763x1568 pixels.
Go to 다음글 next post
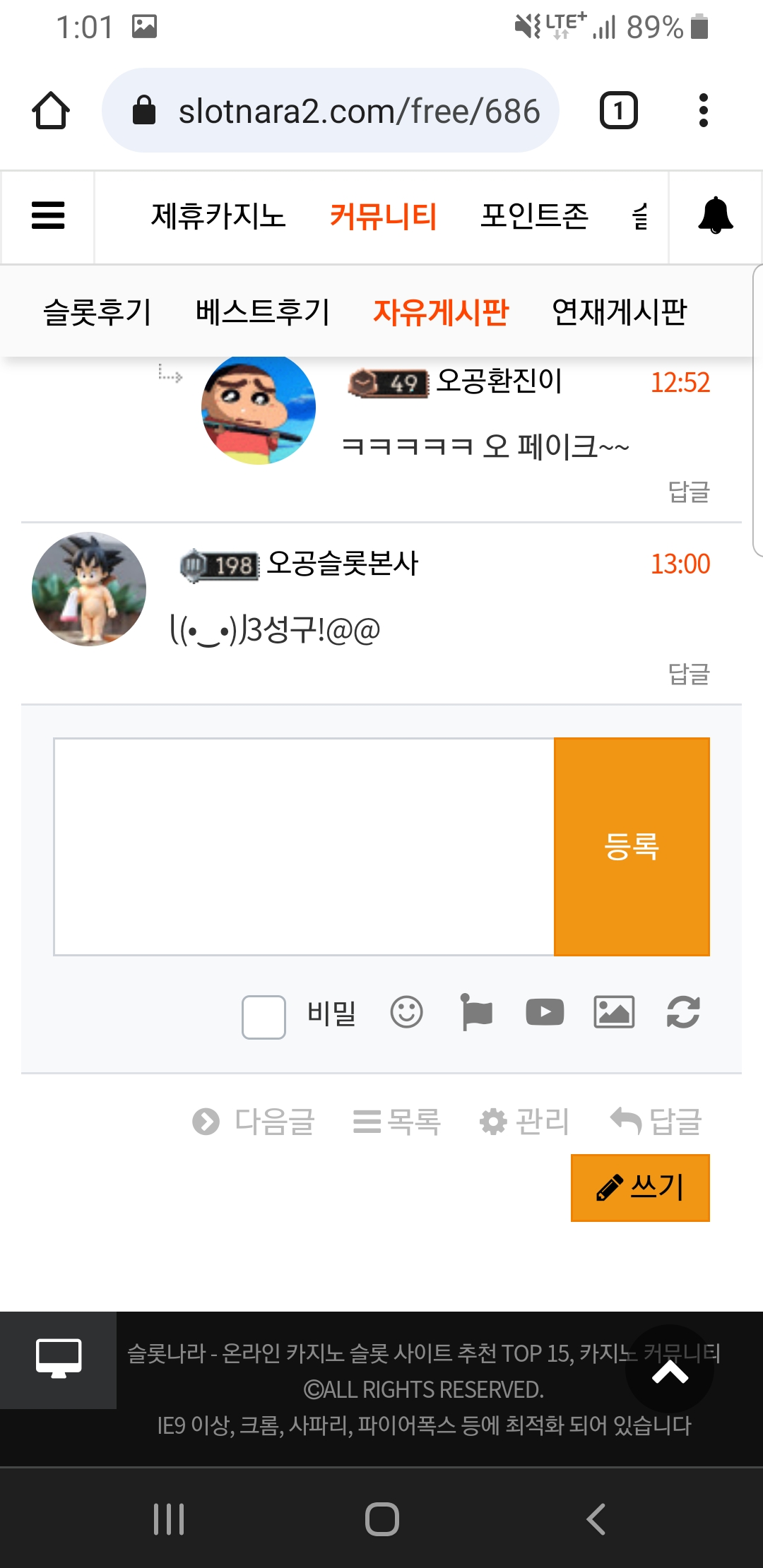(x=254, y=1121)
